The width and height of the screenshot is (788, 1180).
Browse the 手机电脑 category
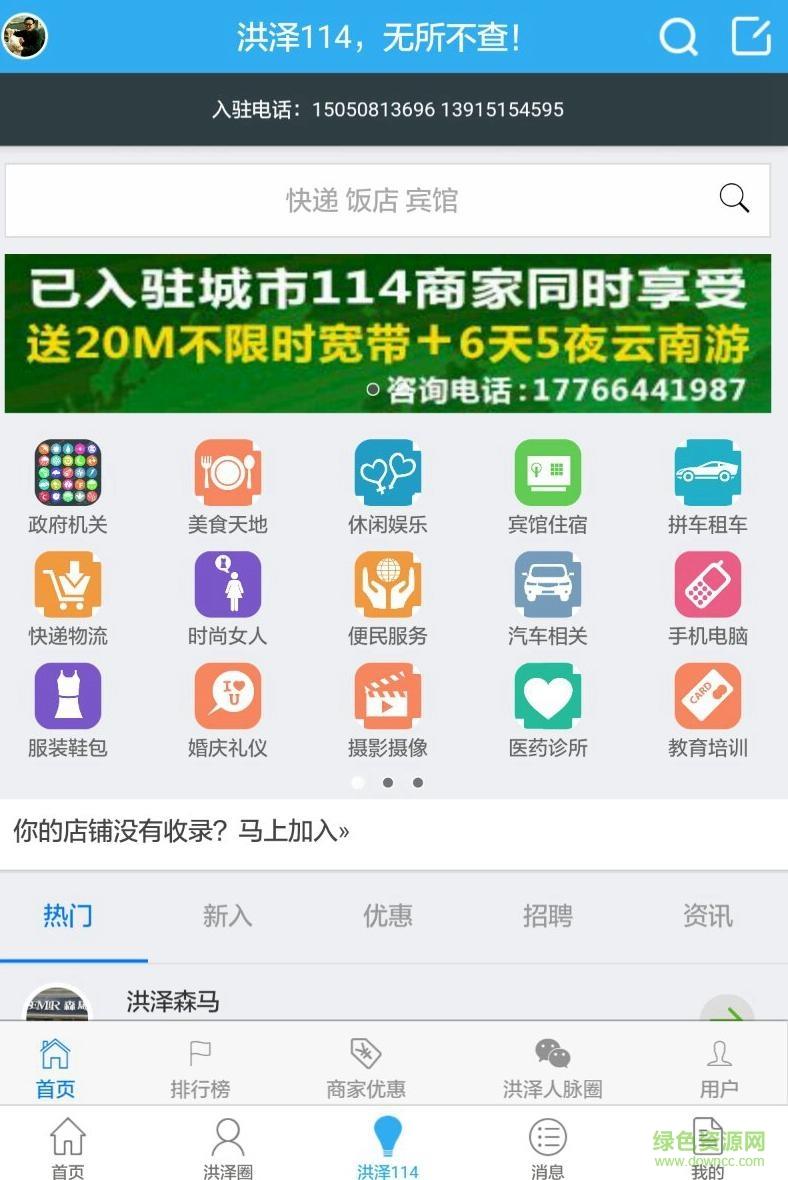[x=708, y=599]
